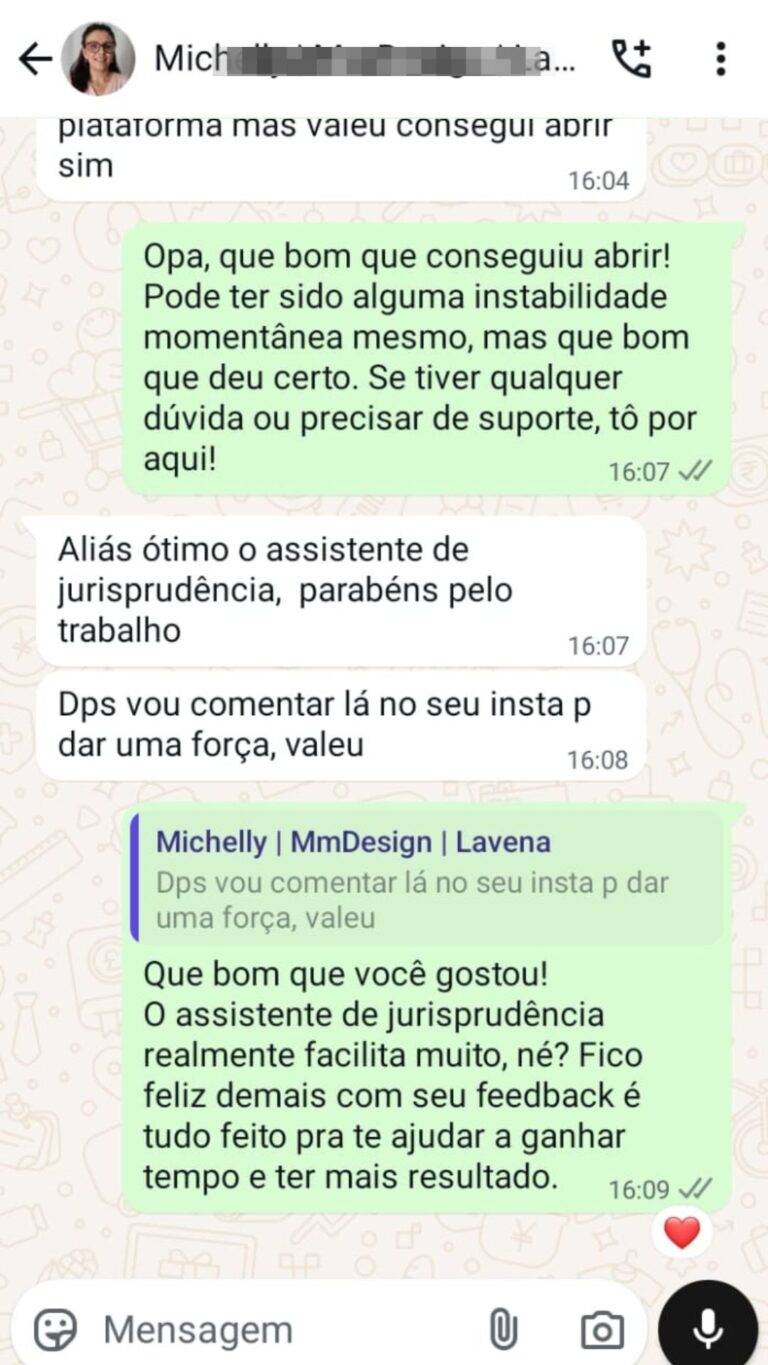Tap the double checkmarks on the 16:09 message
Screen dimensions: 768x1365
point(695,1189)
